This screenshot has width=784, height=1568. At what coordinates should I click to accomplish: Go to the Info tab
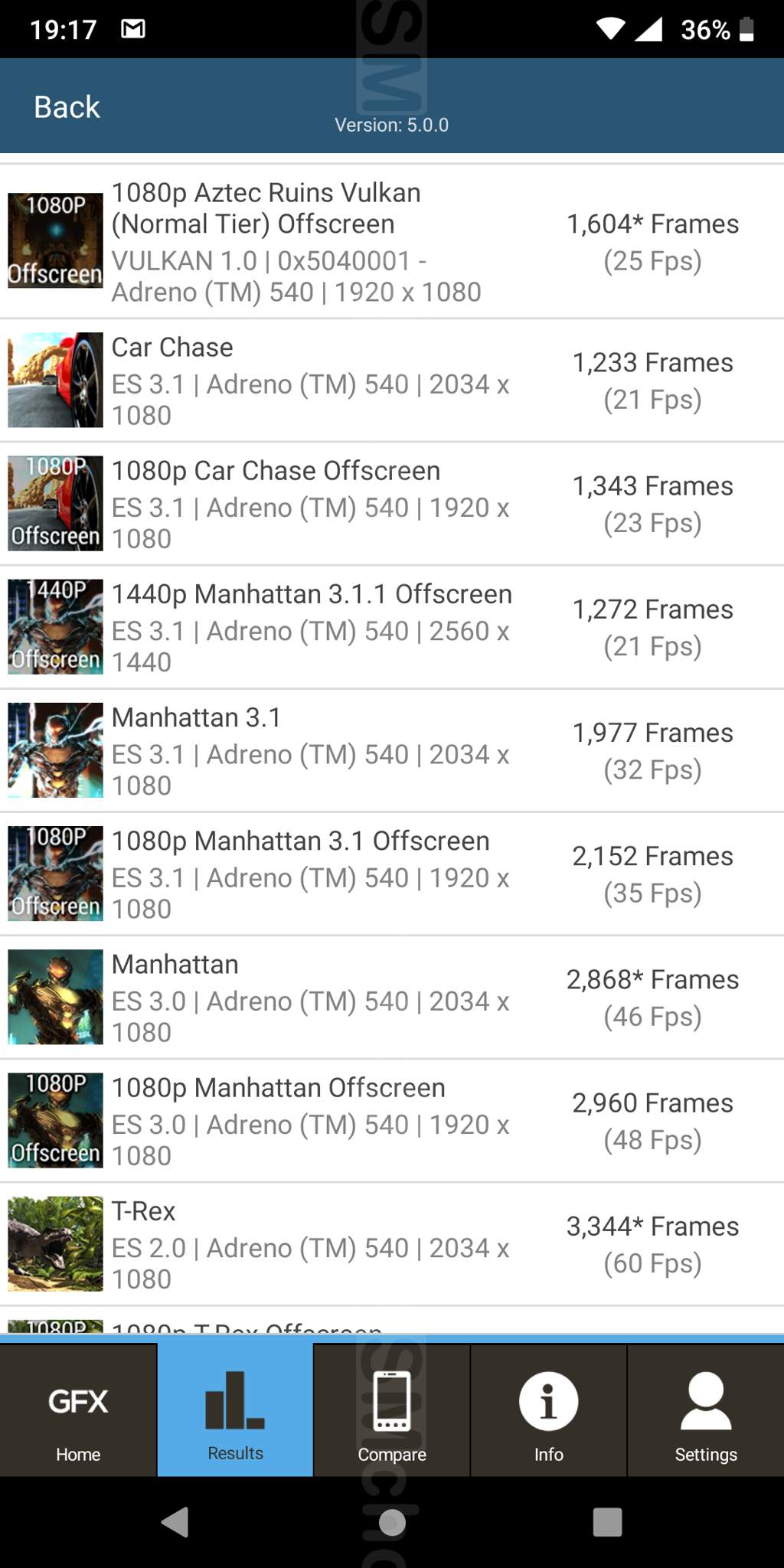coord(548,1412)
